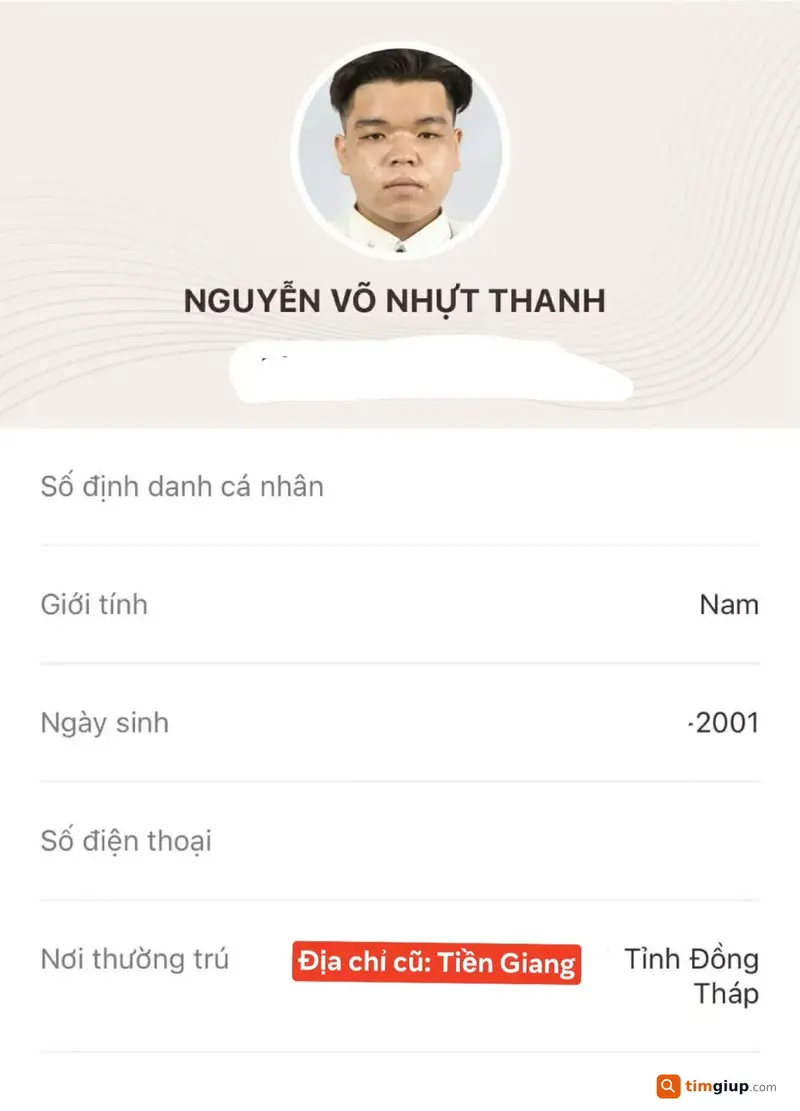Click the divider line below Giới tính

pos(400,663)
